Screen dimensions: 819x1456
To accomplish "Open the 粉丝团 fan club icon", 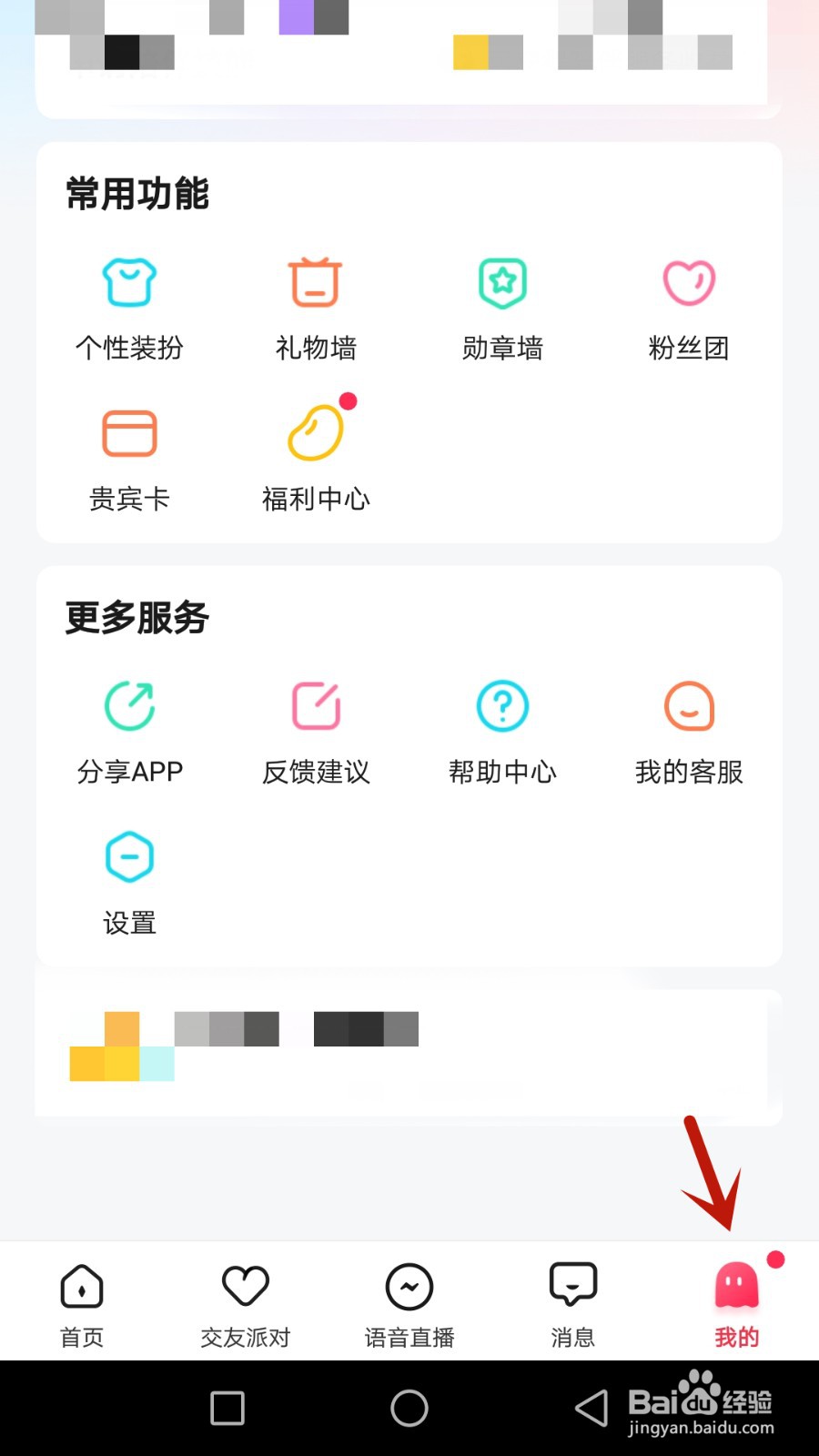I will click(x=689, y=305).
